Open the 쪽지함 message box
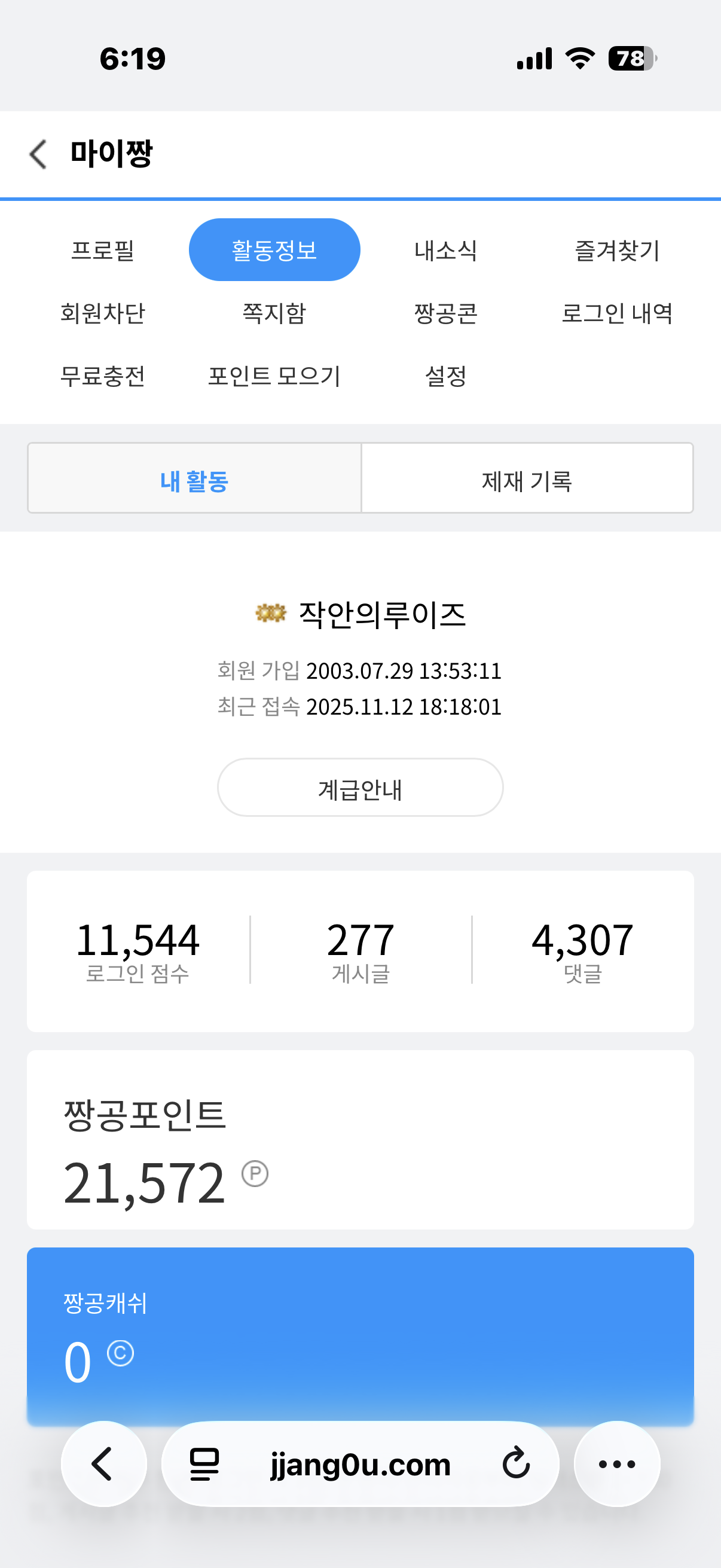This screenshot has height=1568, width=721. [x=274, y=313]
